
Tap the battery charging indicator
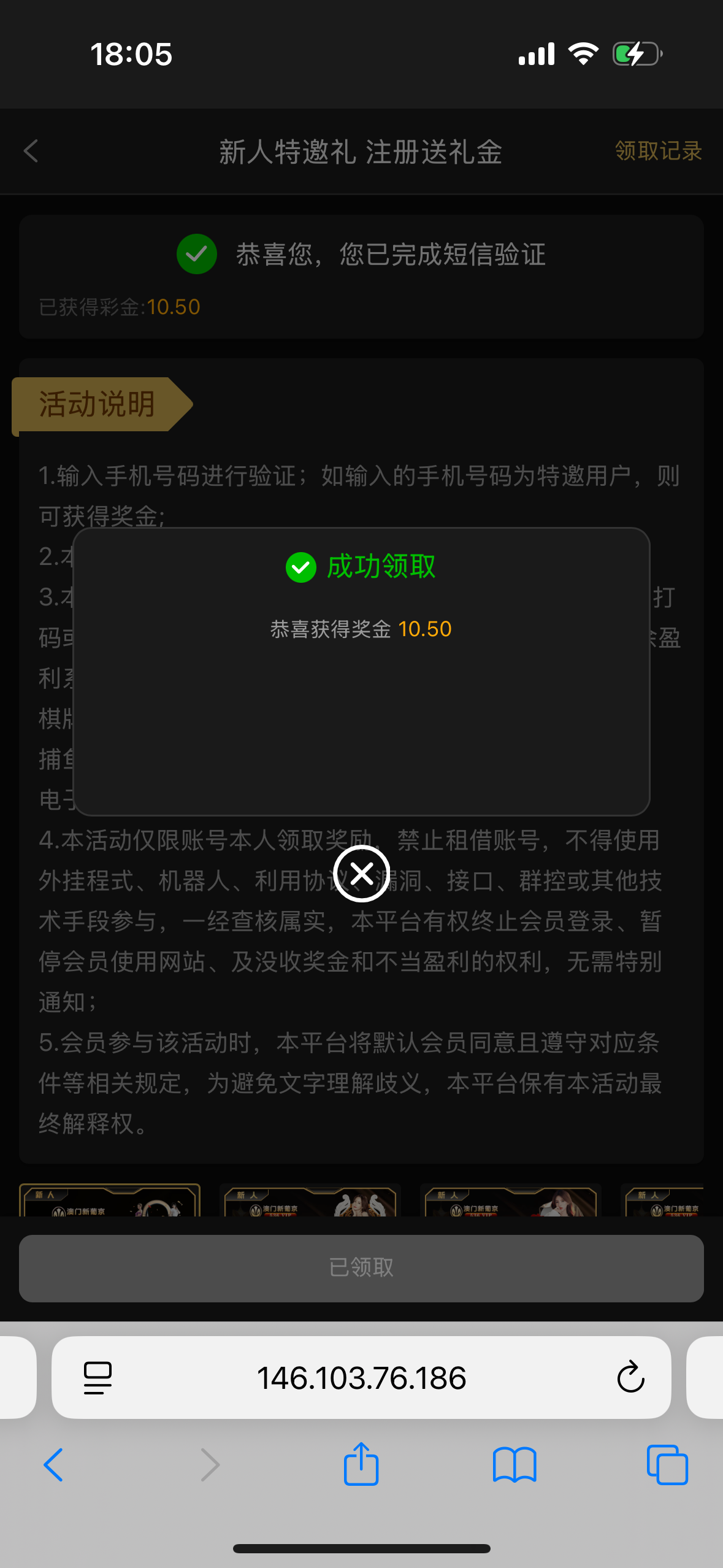point(637,53)
